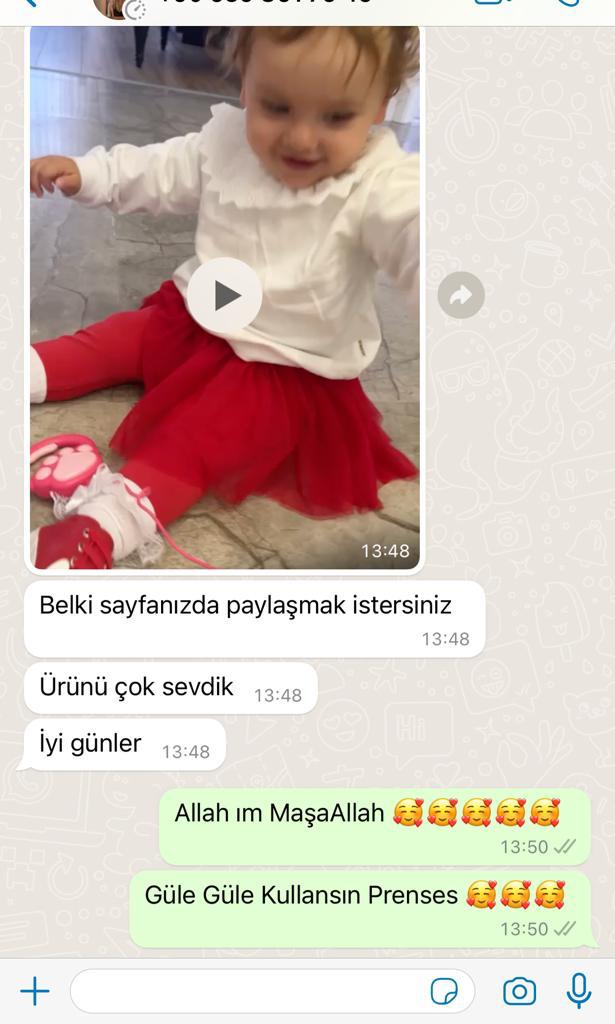Image resolution: width=615 pixels, height=1024 pixels.
Task: Record a voice message with the microphone
Action: coord(578,991)
